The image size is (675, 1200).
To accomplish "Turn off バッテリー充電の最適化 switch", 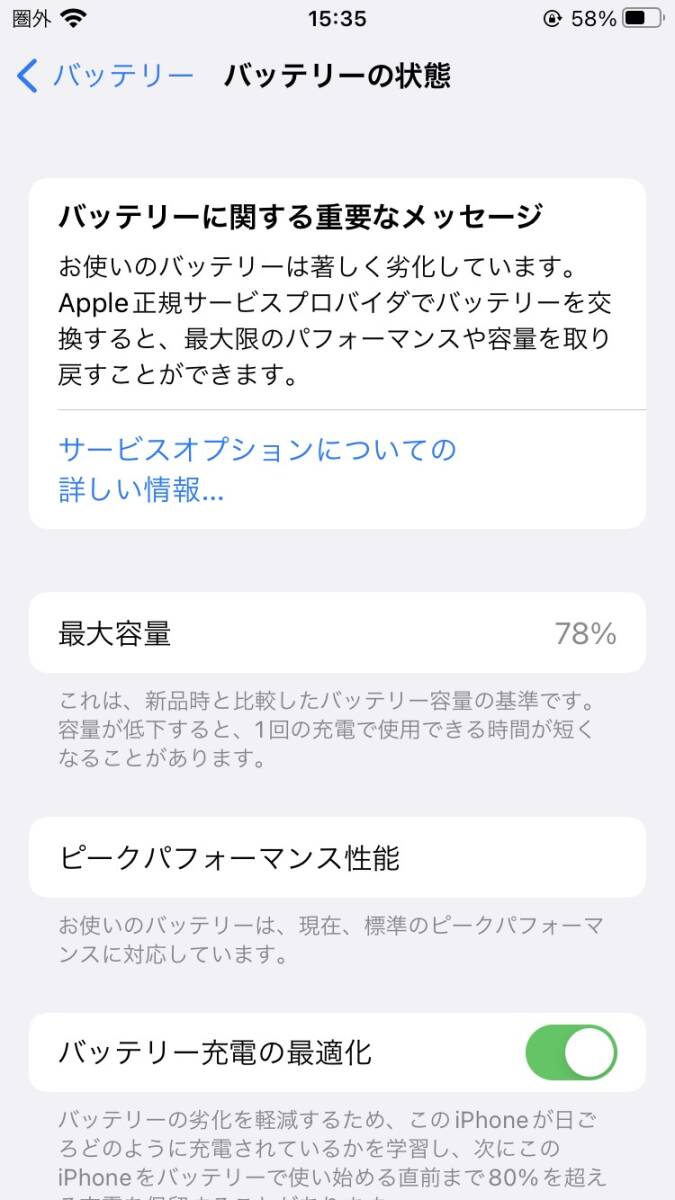I will tap(571, 1052).
